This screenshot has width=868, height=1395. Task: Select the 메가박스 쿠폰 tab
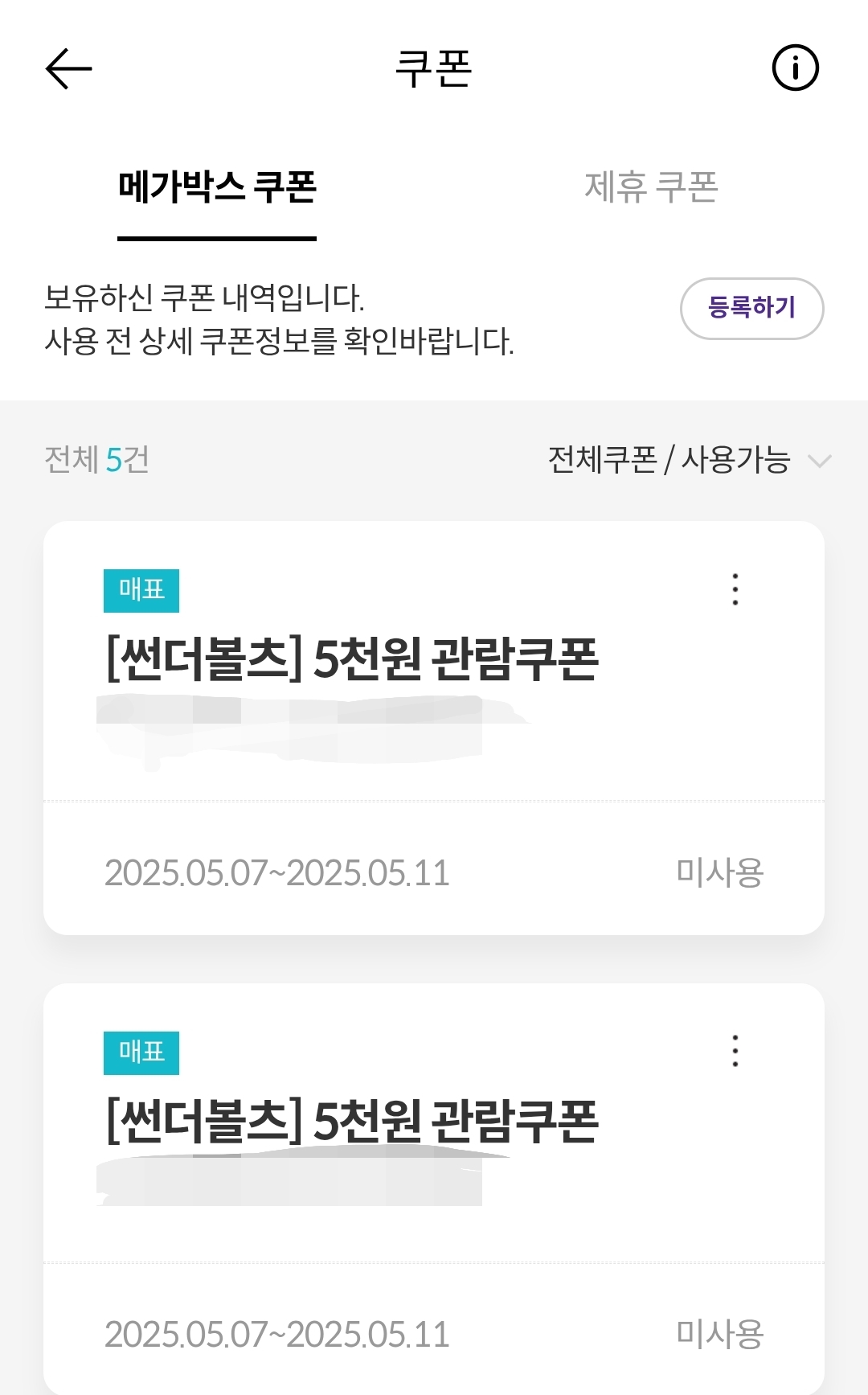[217, 187]
